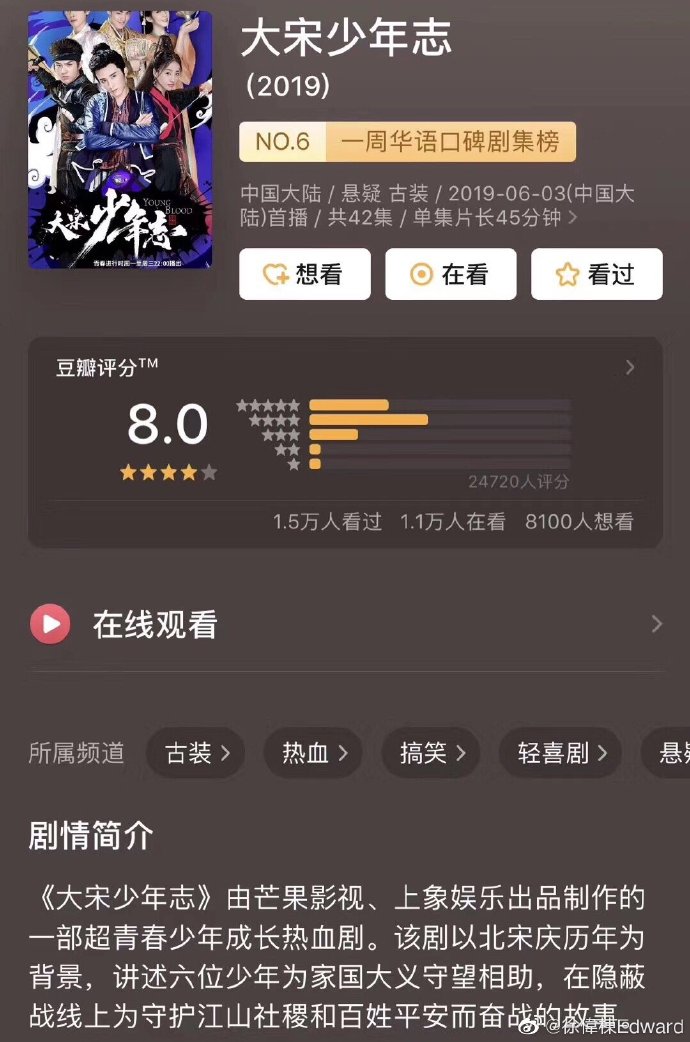The width and height of the screenshot is (690, 1042).
Task: Mark the drama as 在看
Action: point(450,274)
